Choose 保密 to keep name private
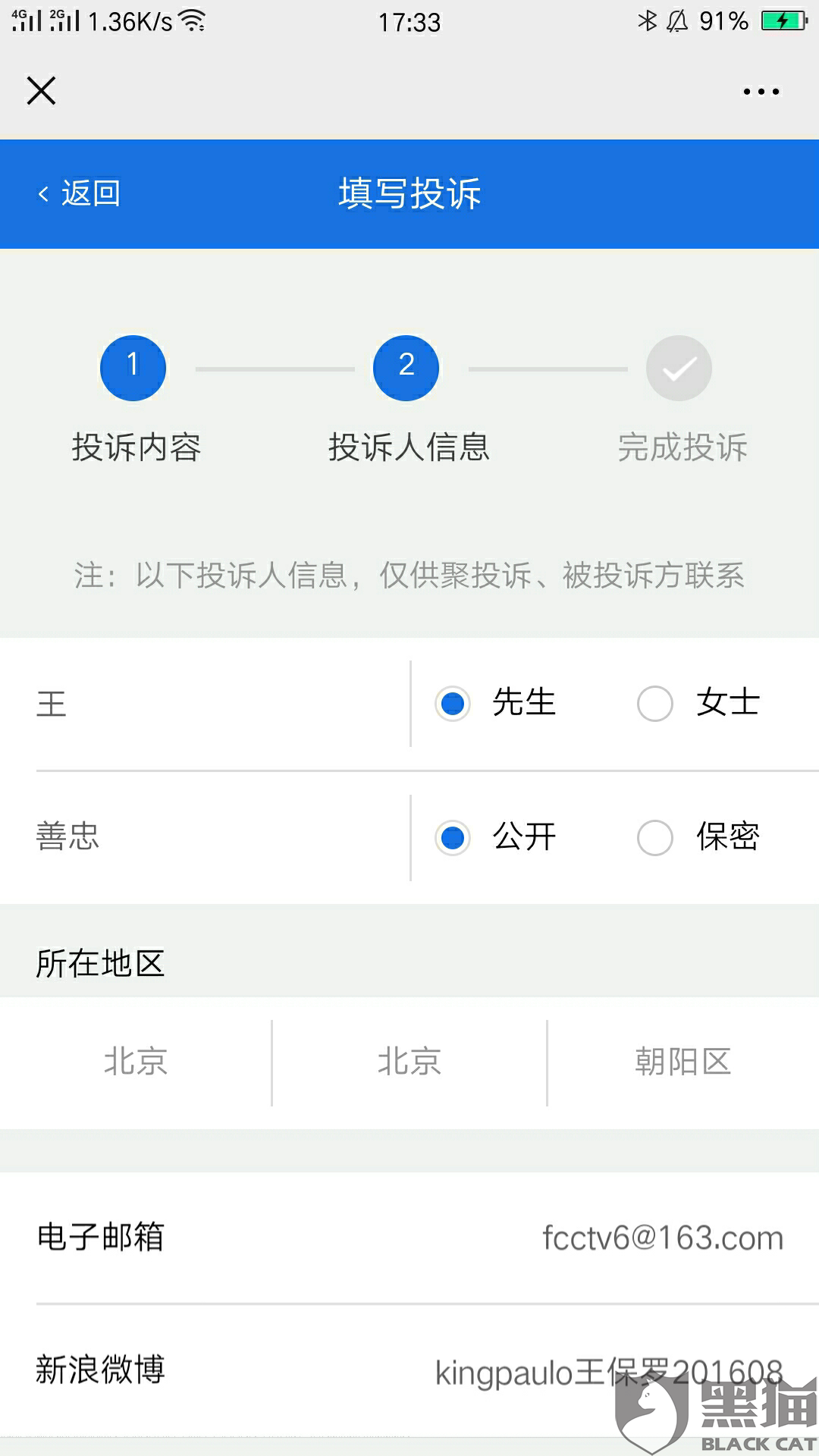This screenshot has height=1456, width=819. (x=655, y=838)
